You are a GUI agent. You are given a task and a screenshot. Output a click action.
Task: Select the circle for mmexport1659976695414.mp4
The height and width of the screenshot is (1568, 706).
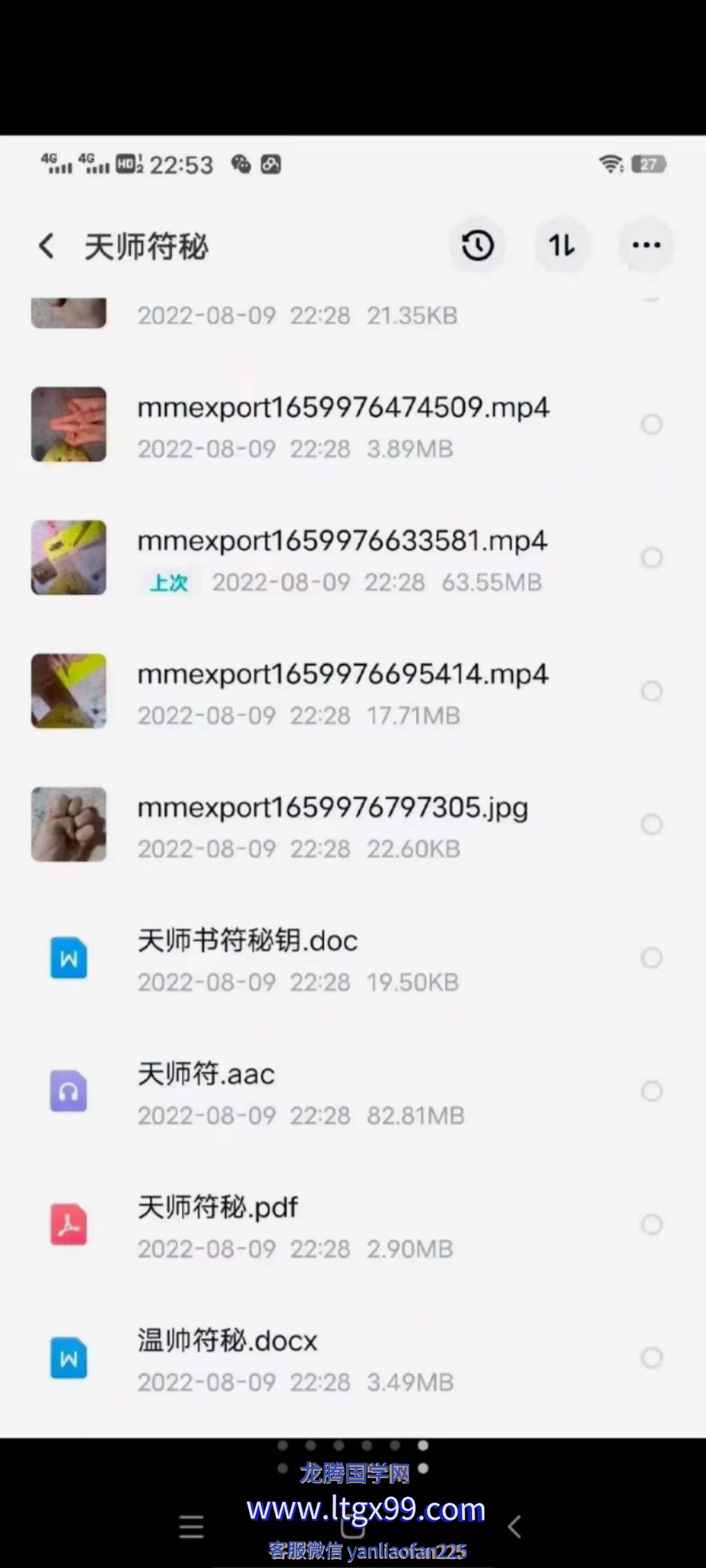[652, 691]
